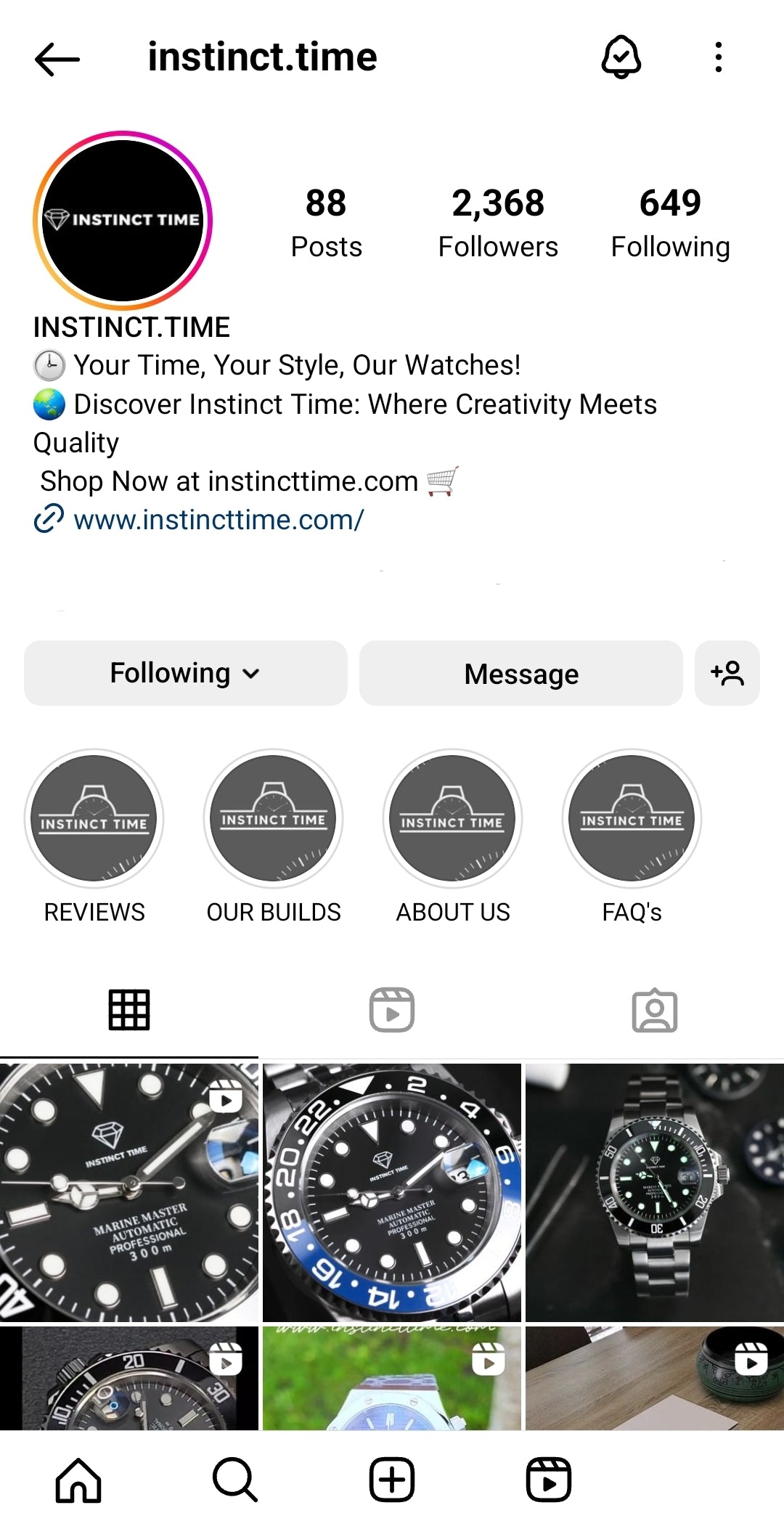Image resolution: width=784 pixels, height=1529 pixels.
Task: Open the three-dot overflow menu
Action: pyautogui.click(x=718, y=57)
